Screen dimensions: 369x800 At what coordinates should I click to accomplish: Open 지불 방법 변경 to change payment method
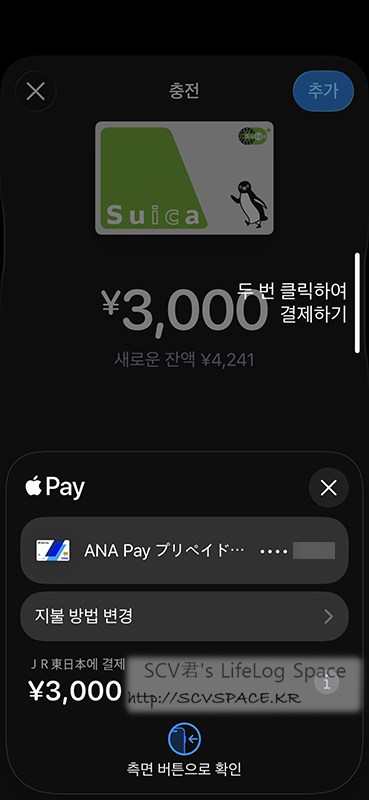[184, 616]
